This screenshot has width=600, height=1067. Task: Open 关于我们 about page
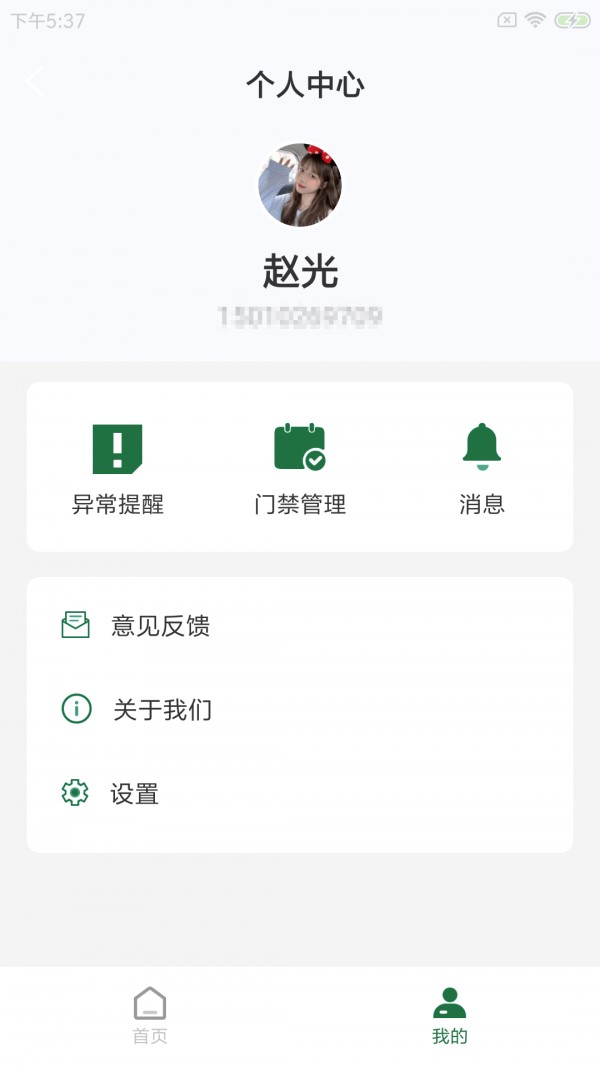pos(161,710)
